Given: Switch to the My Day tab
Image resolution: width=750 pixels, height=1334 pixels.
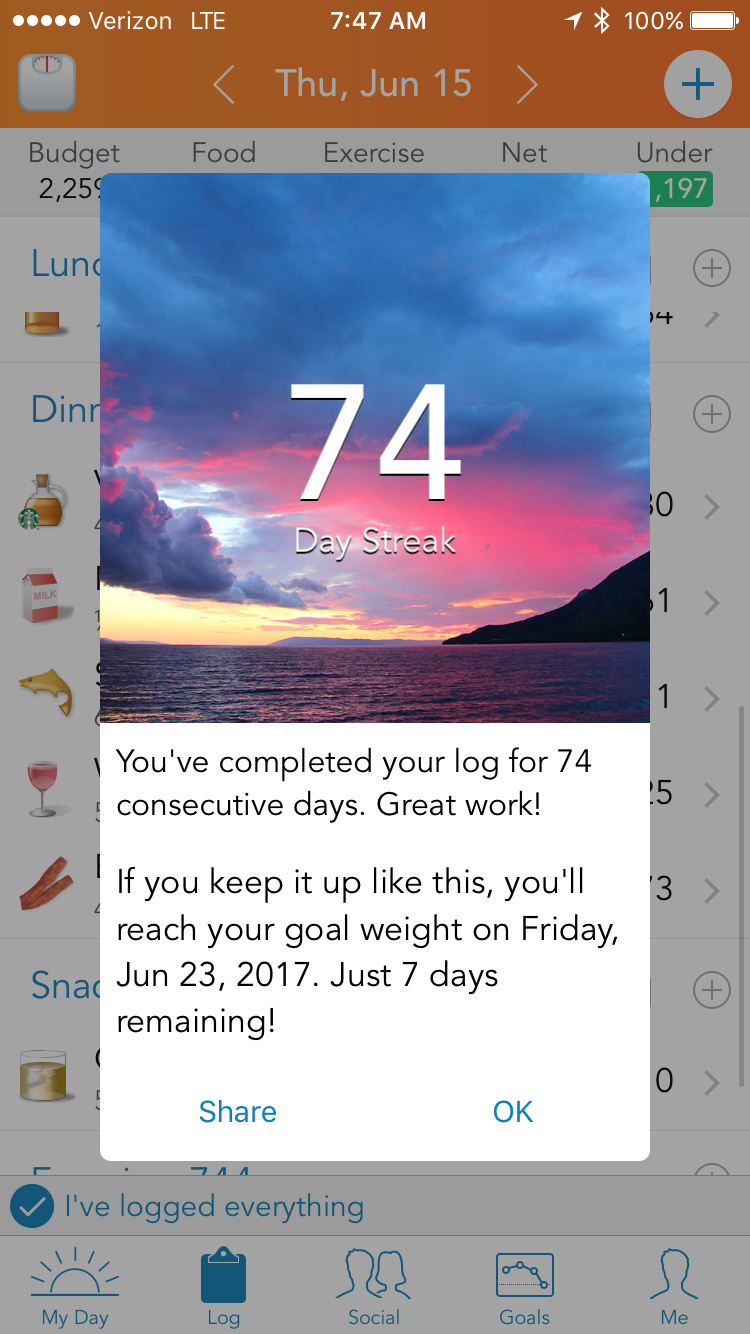Looking at the screenshot, I should pos(75,1287).
